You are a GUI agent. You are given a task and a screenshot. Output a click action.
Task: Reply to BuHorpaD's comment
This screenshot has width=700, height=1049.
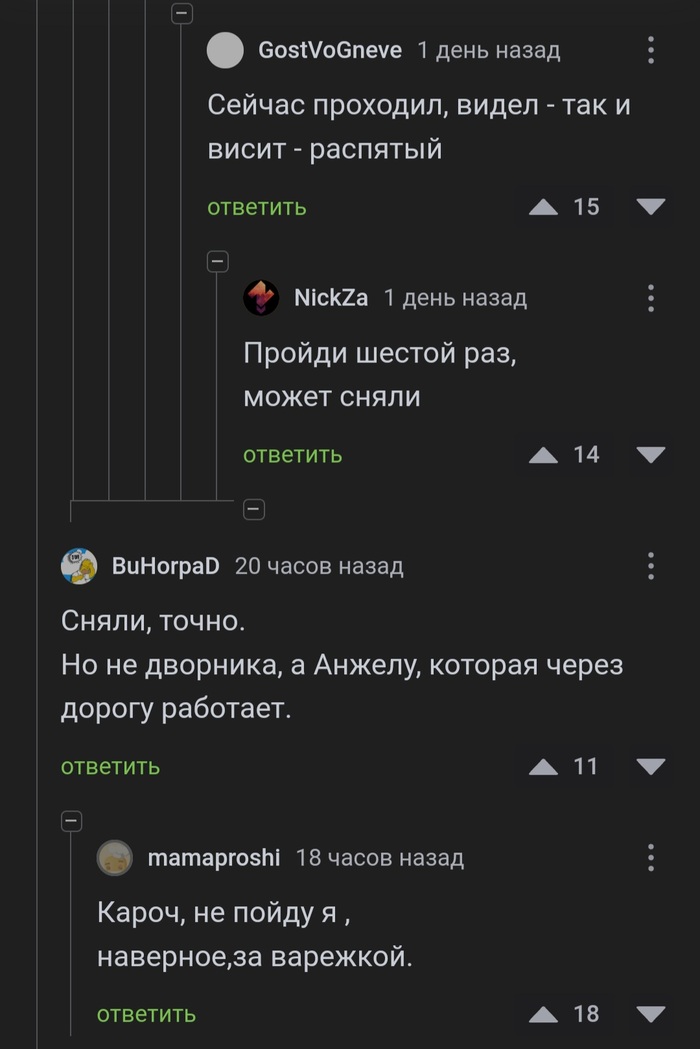110,767
